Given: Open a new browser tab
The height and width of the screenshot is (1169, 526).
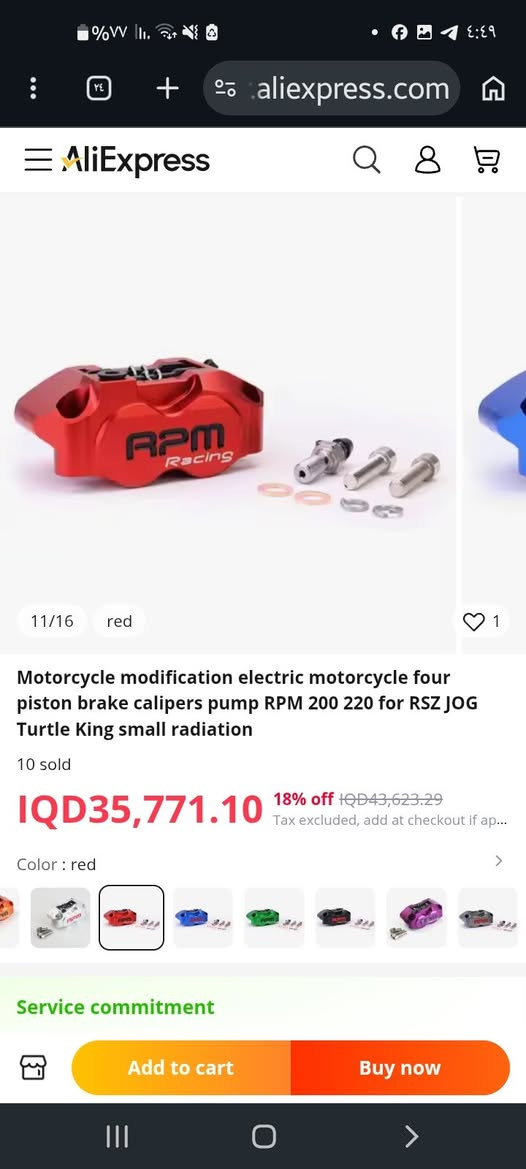Looking at the screenshot, I should (x=168, y=89).
